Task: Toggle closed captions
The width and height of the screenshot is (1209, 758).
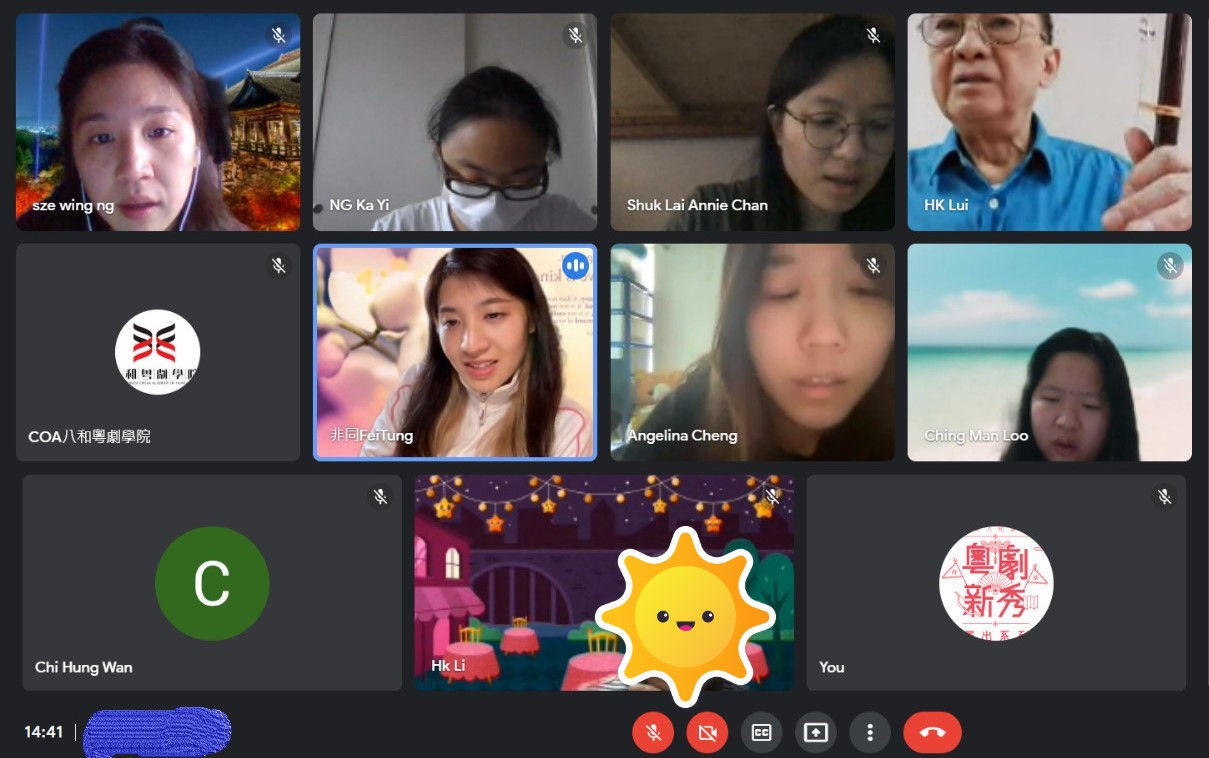Action: 761,733
